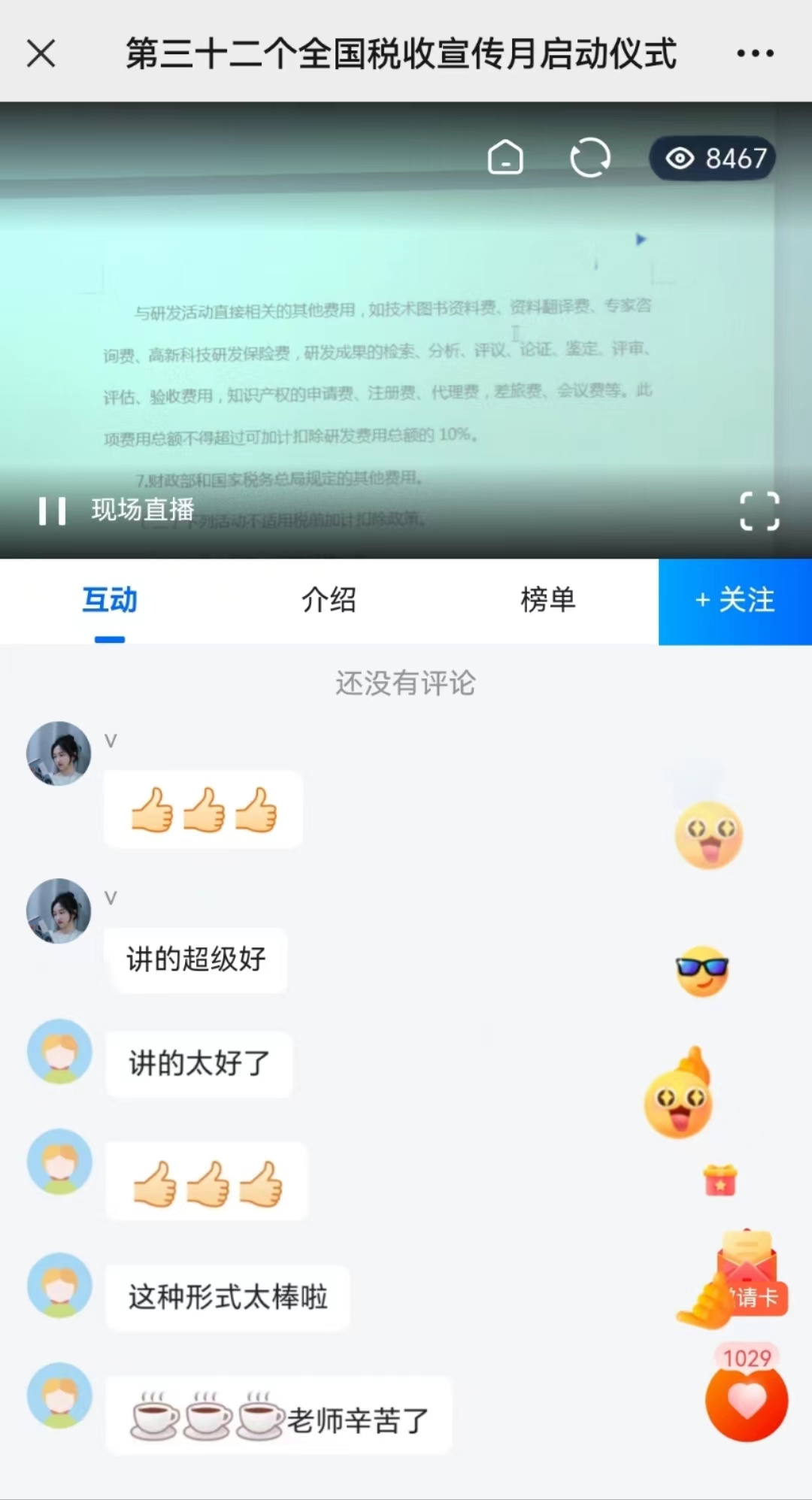Open the three-dot overflow menu

(755, 53)
